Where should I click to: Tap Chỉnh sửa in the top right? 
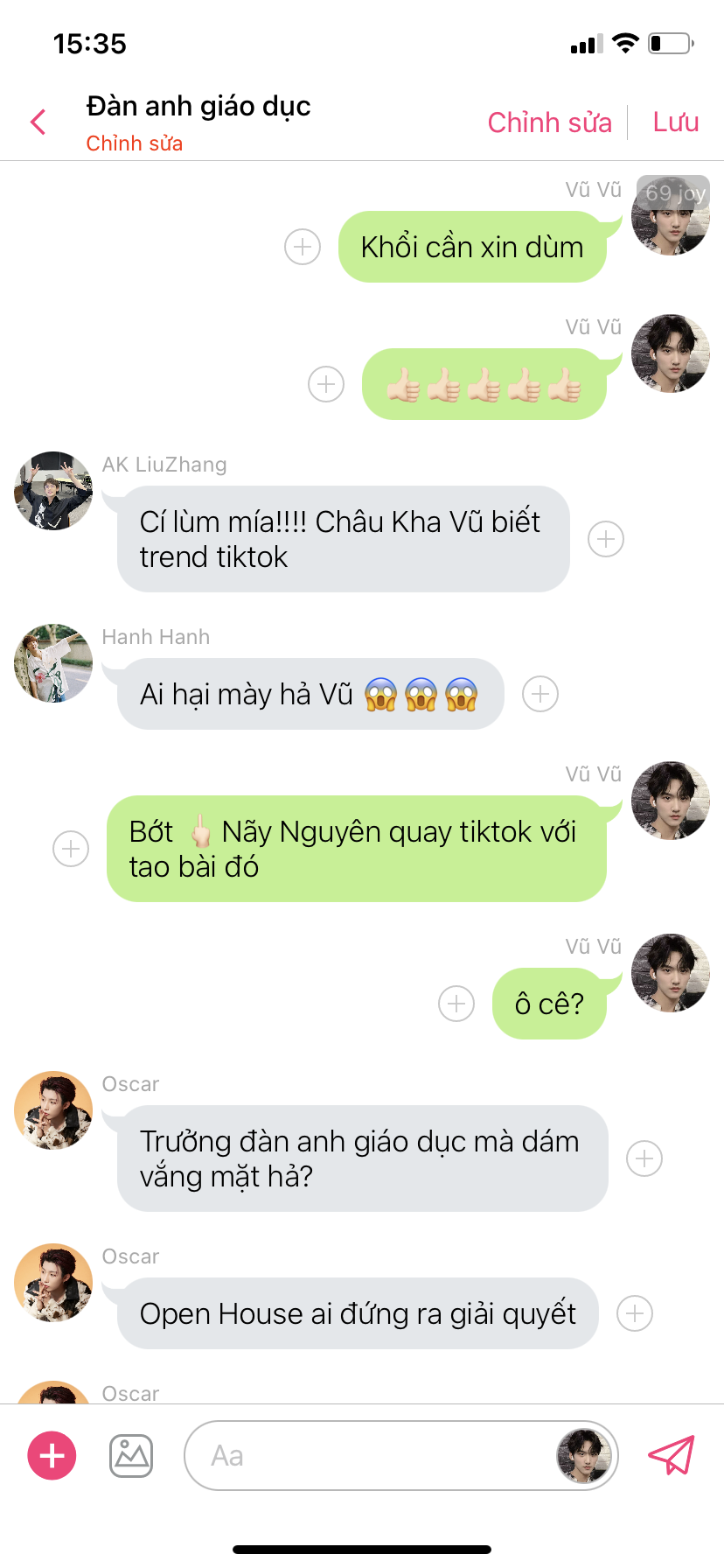(x=549, y=122)
